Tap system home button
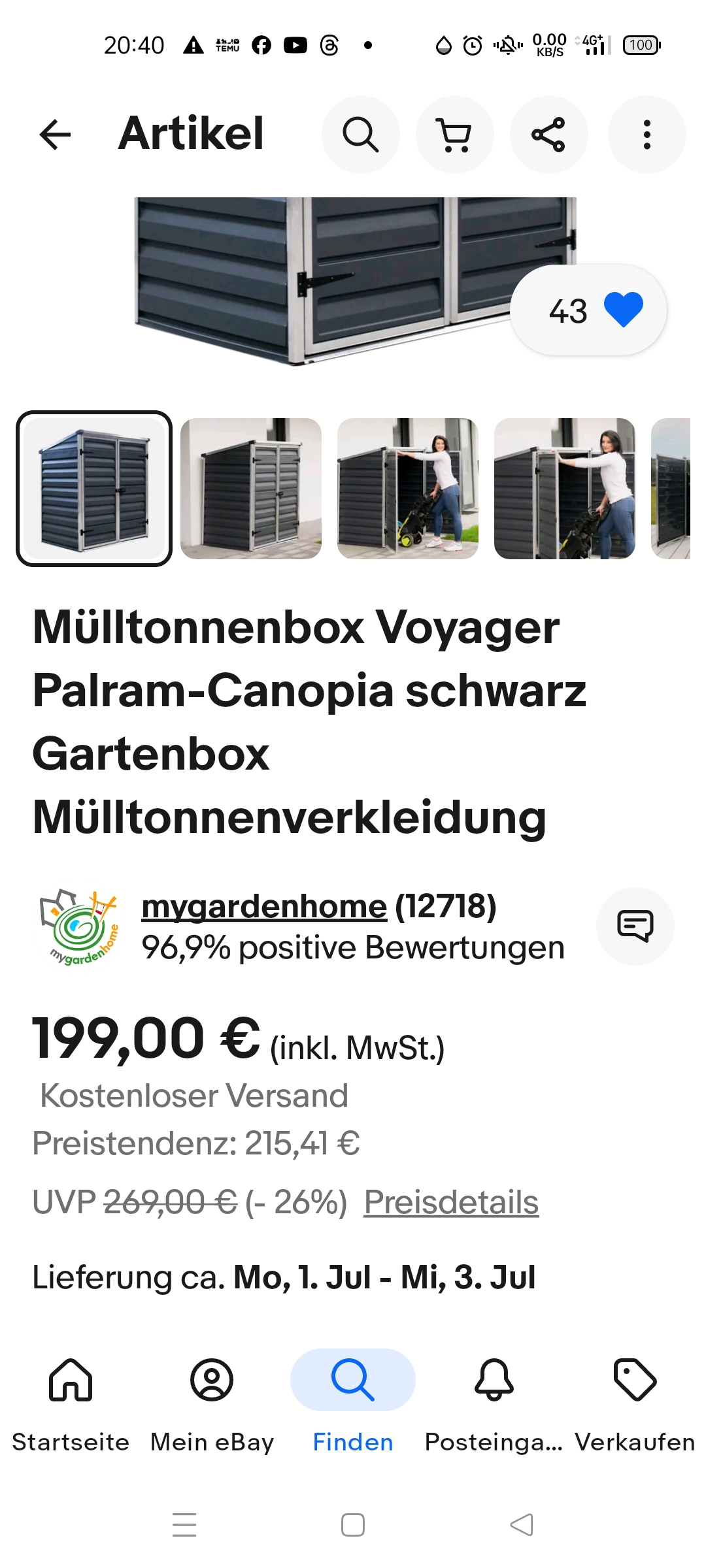This screenshot has height=1568, width=706. point(353,1525)
